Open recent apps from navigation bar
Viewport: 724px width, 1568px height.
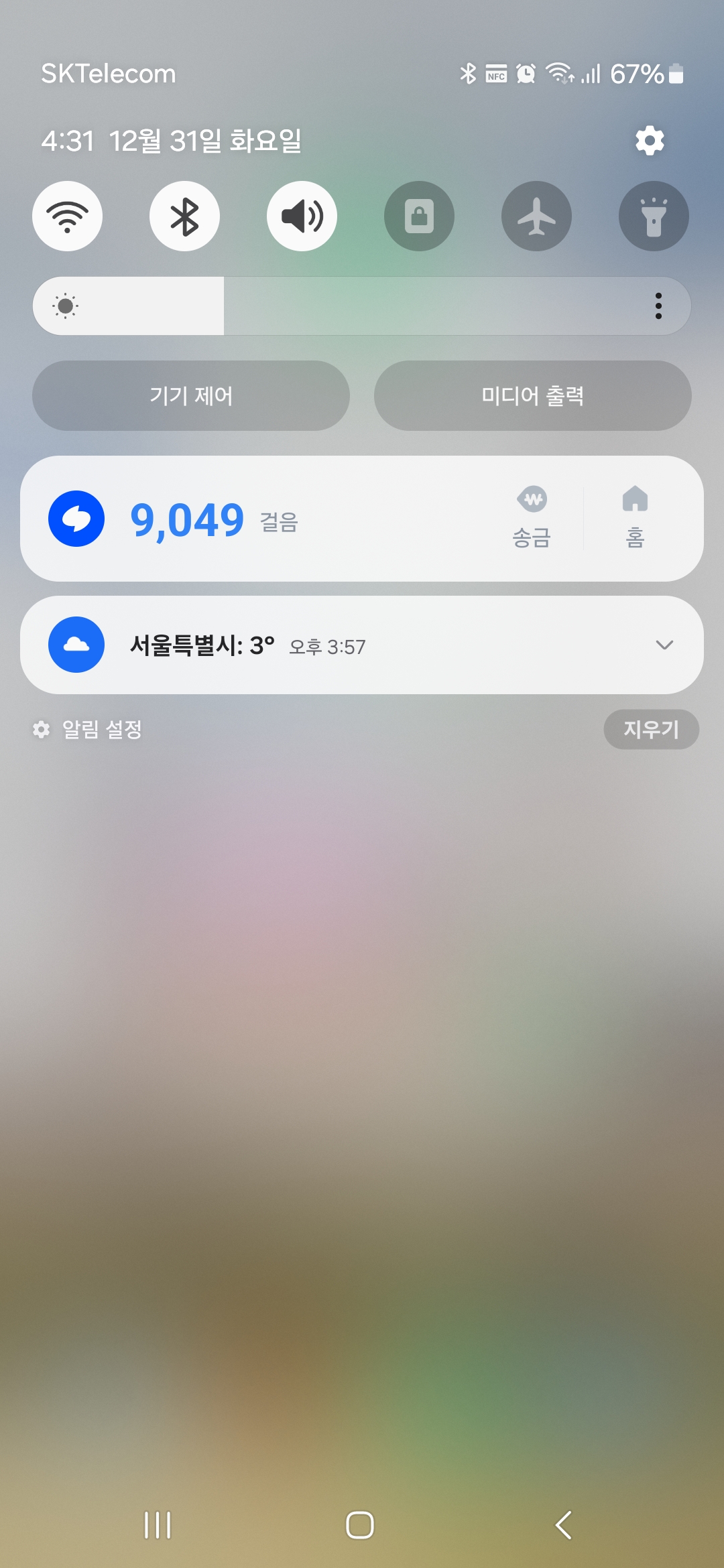click(x=158, y=1525)
